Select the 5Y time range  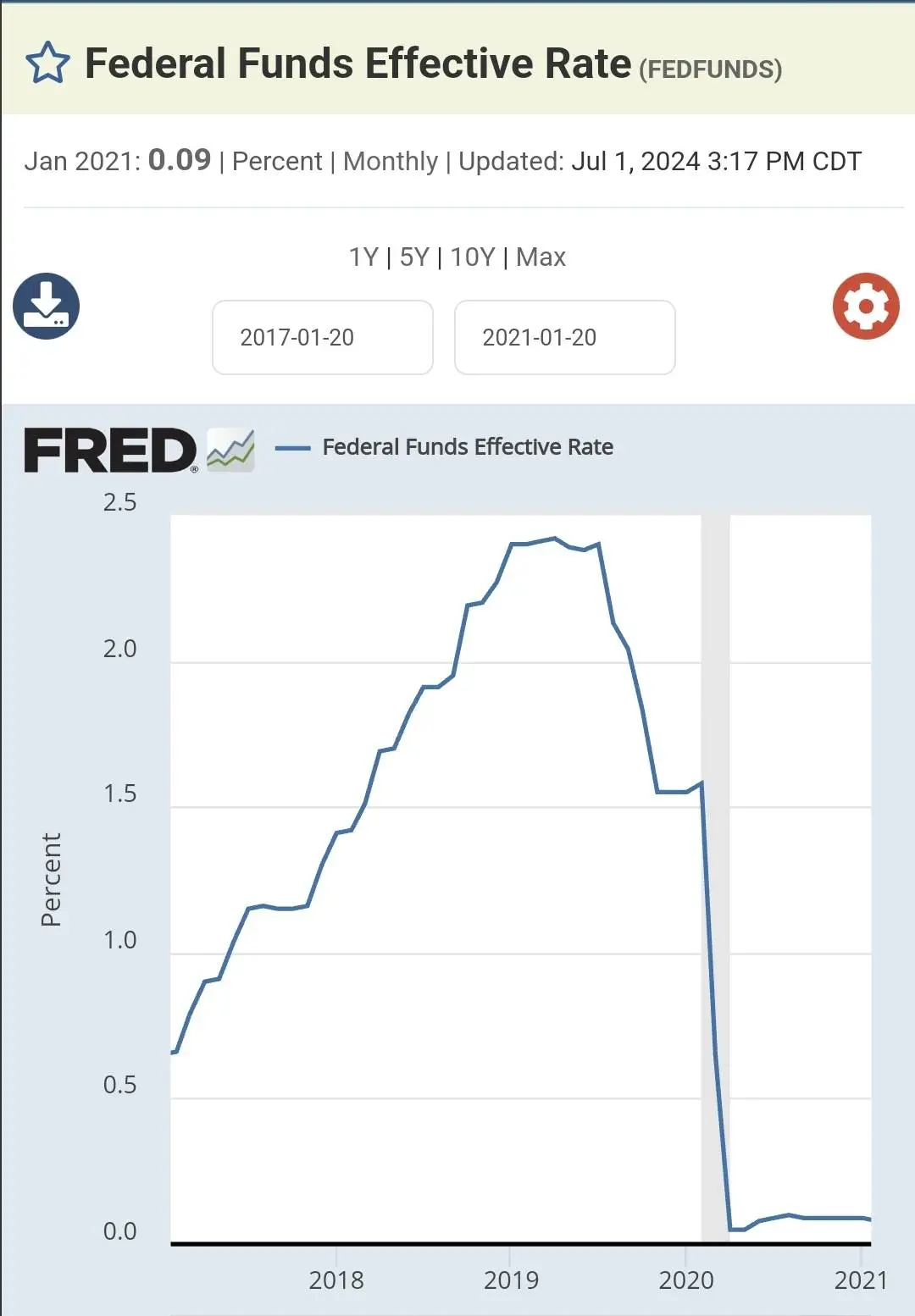414,257
